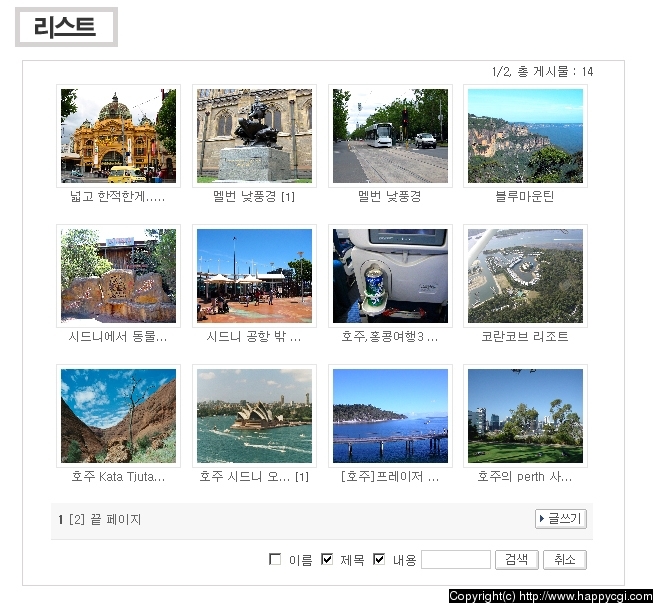Jump to 끝 페이지 last page
653x603 pixels.
pyautogui.click(x=116, y=520)
